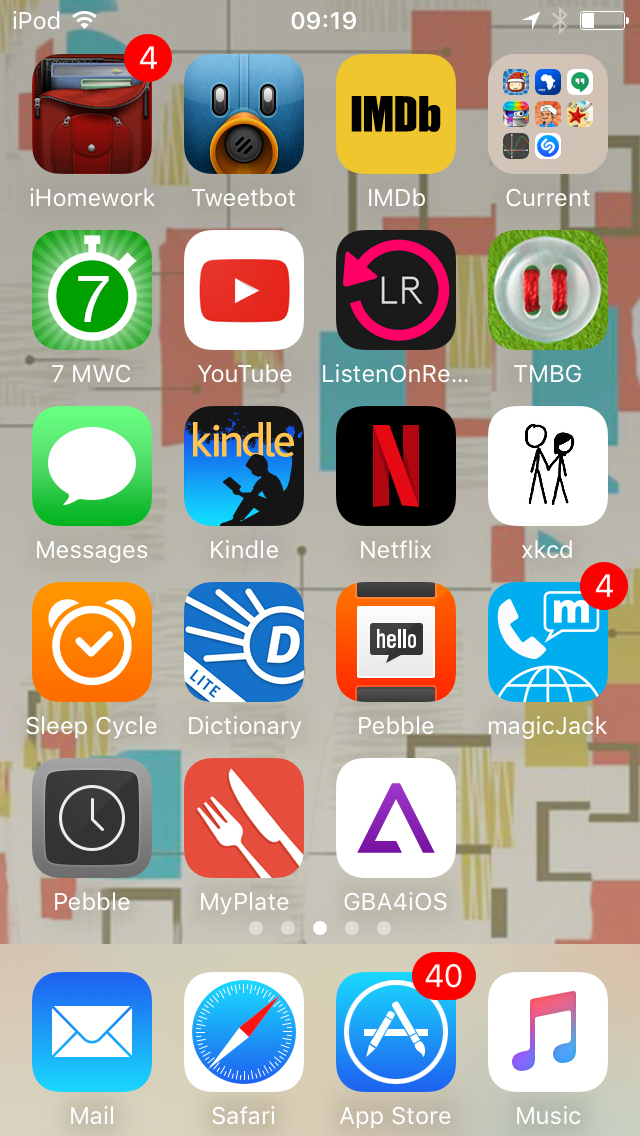Open the Current folder
This screenshot has width=640, height=1136.
click(x=548, y=114)
